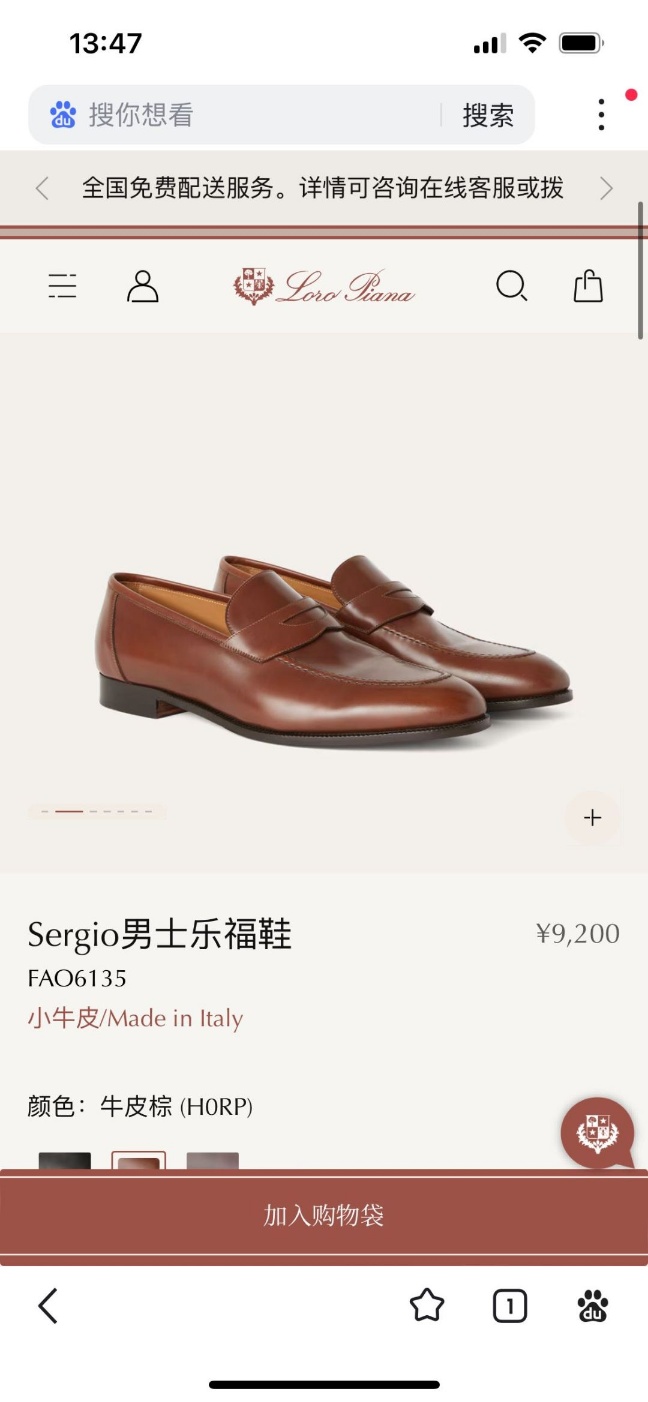Add loafers with 加入购物袋
The width and height of the screenshot is (648, 1402).
point(324,1216)
